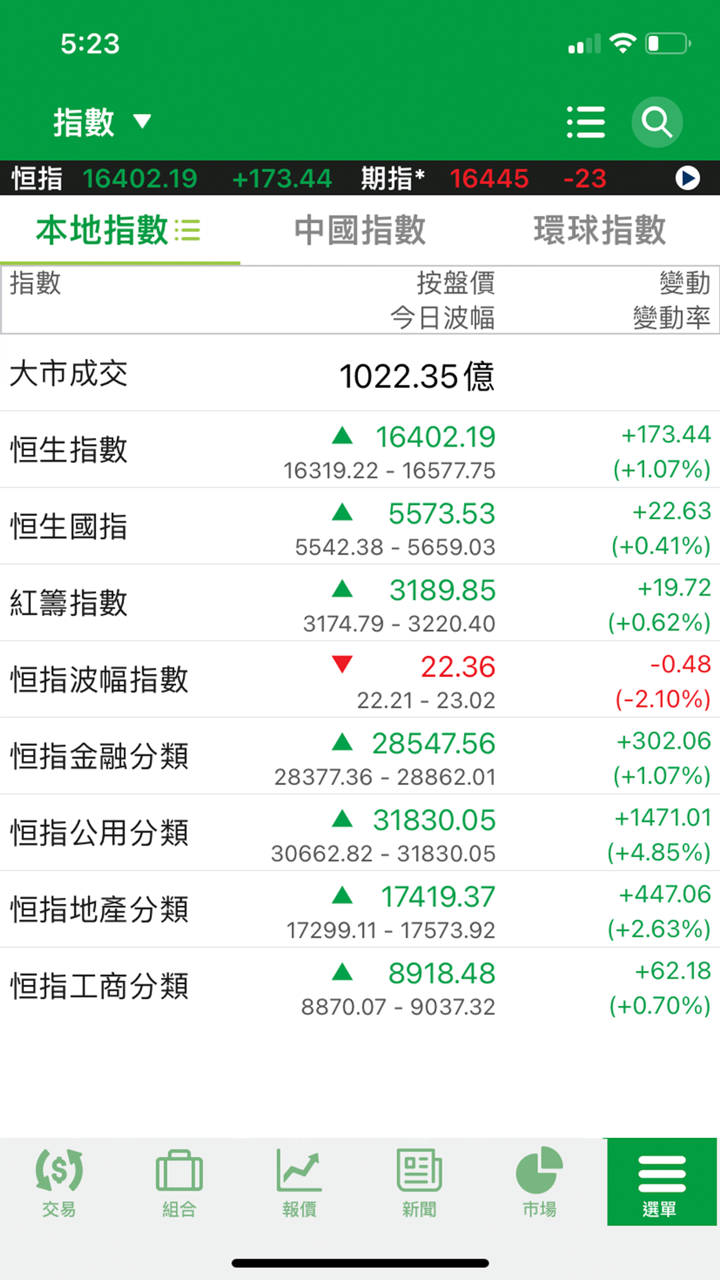
Task: Go to 交易 tab in bottom bar
Action: pos(59,1182)
